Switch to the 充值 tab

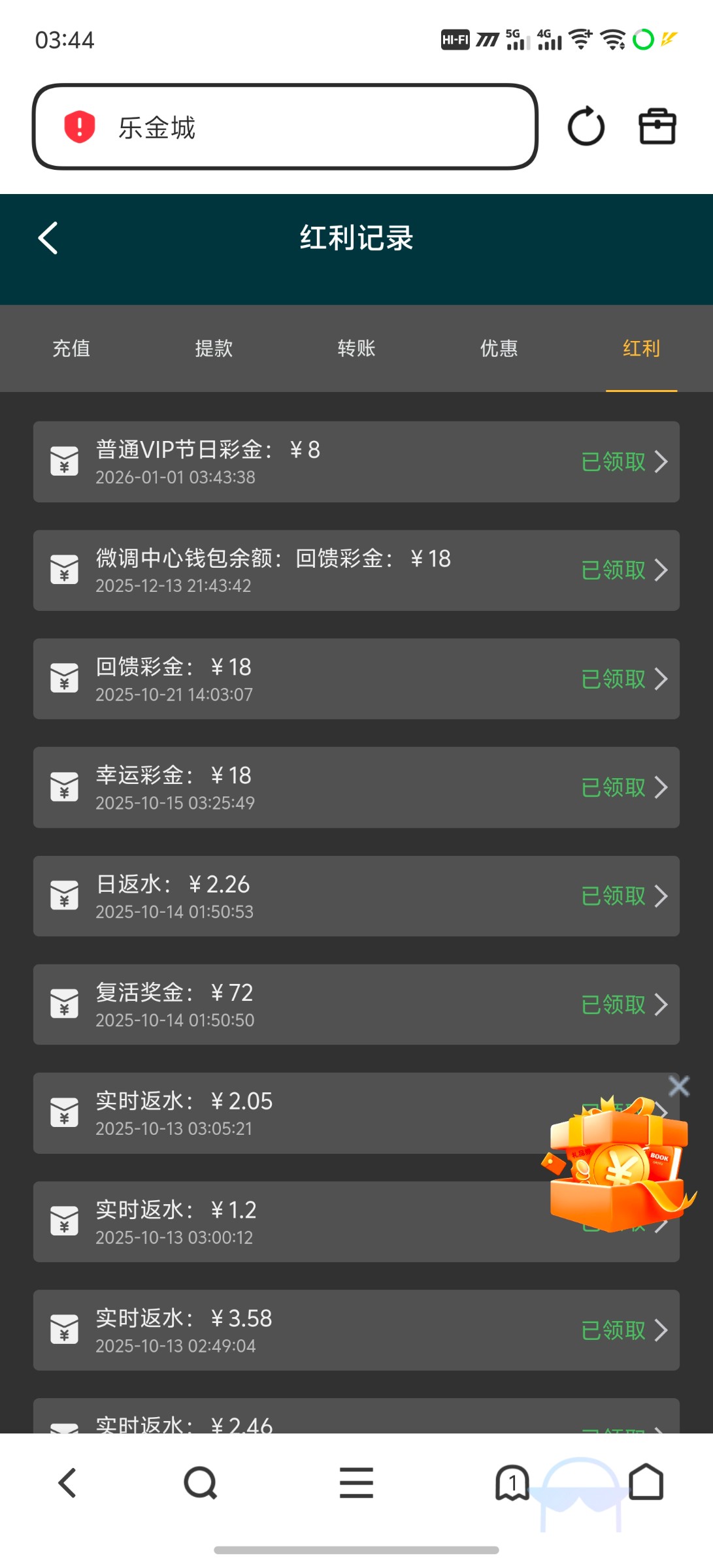[x=71, y=348]
